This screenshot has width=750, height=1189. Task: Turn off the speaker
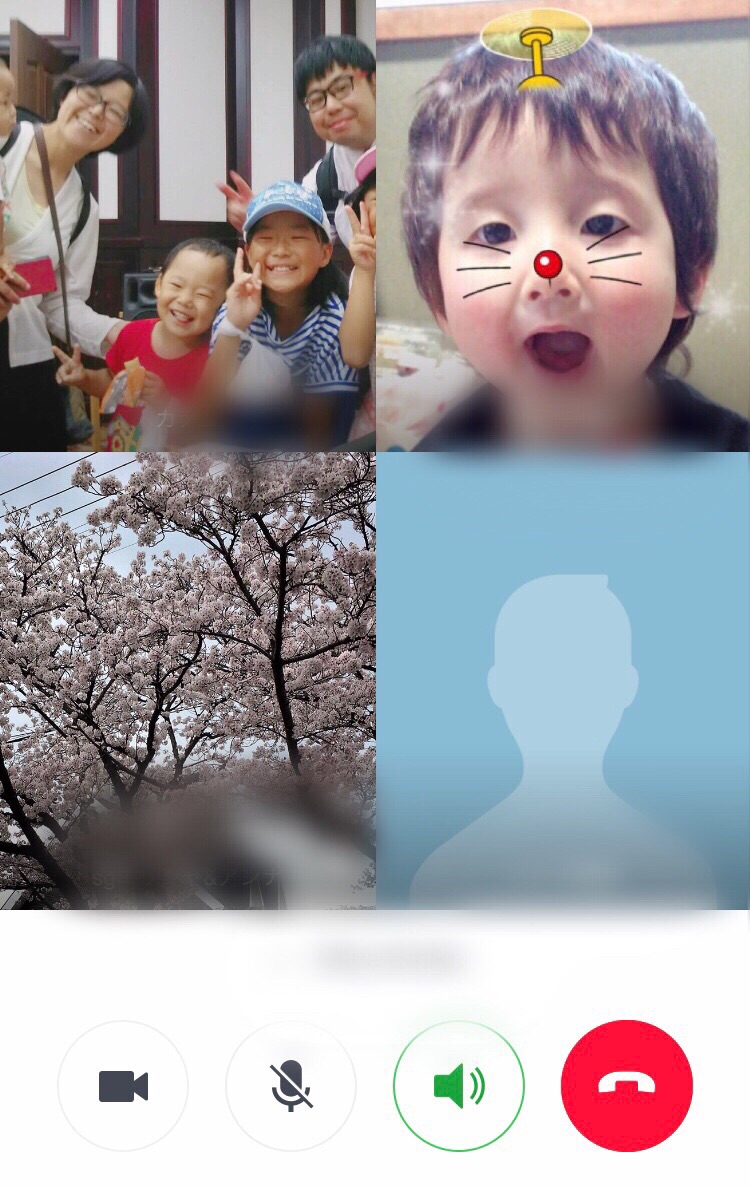[459, 1086]
